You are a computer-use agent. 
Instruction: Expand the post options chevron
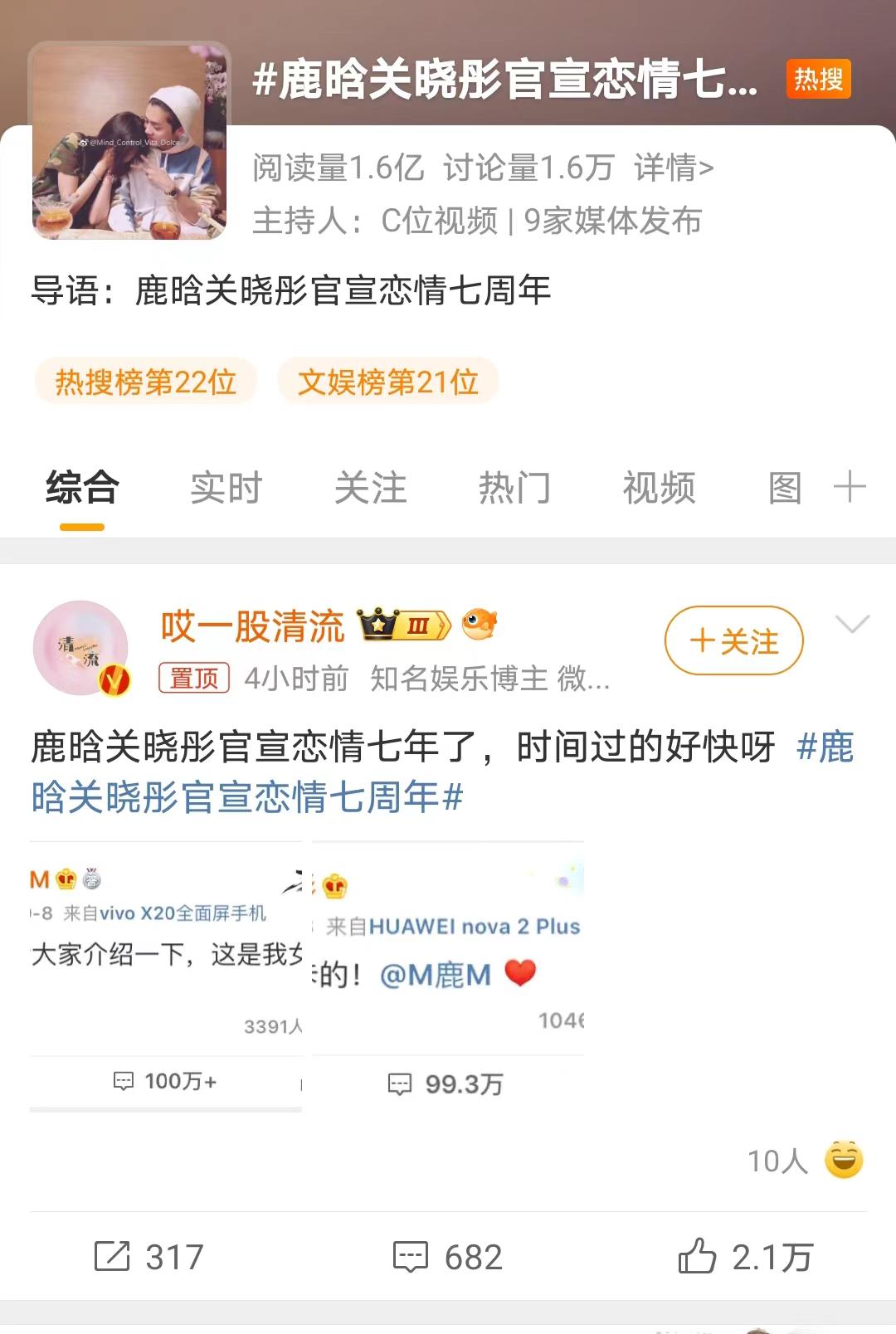[x=852, y=625]
